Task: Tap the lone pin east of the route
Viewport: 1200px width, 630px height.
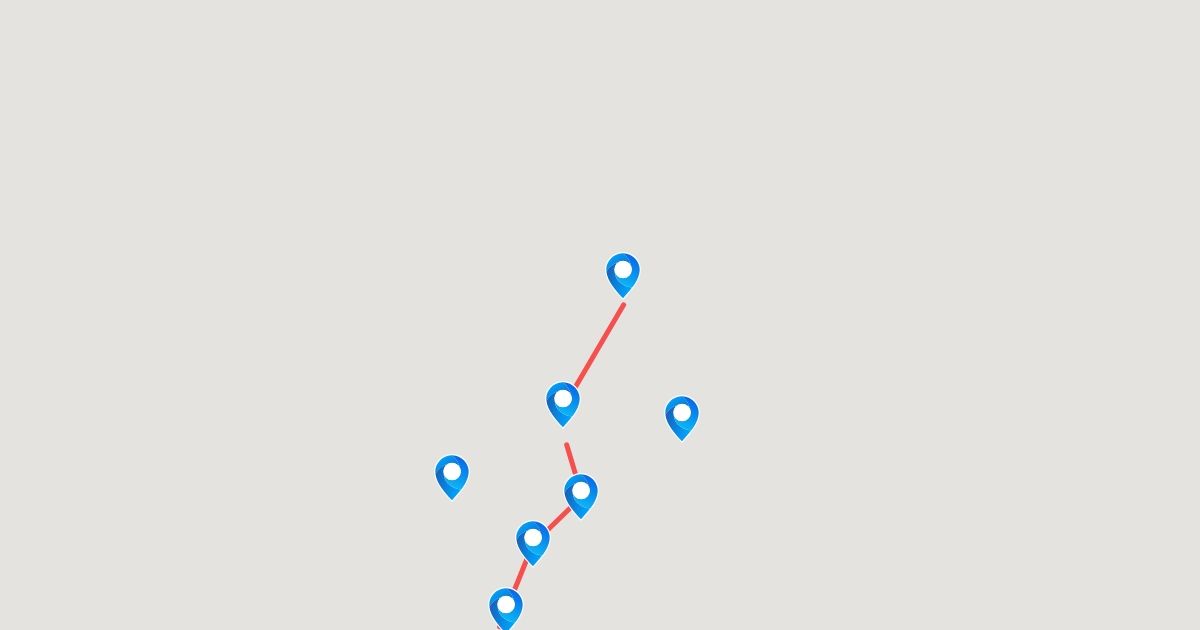Action: tap(681, 416)
